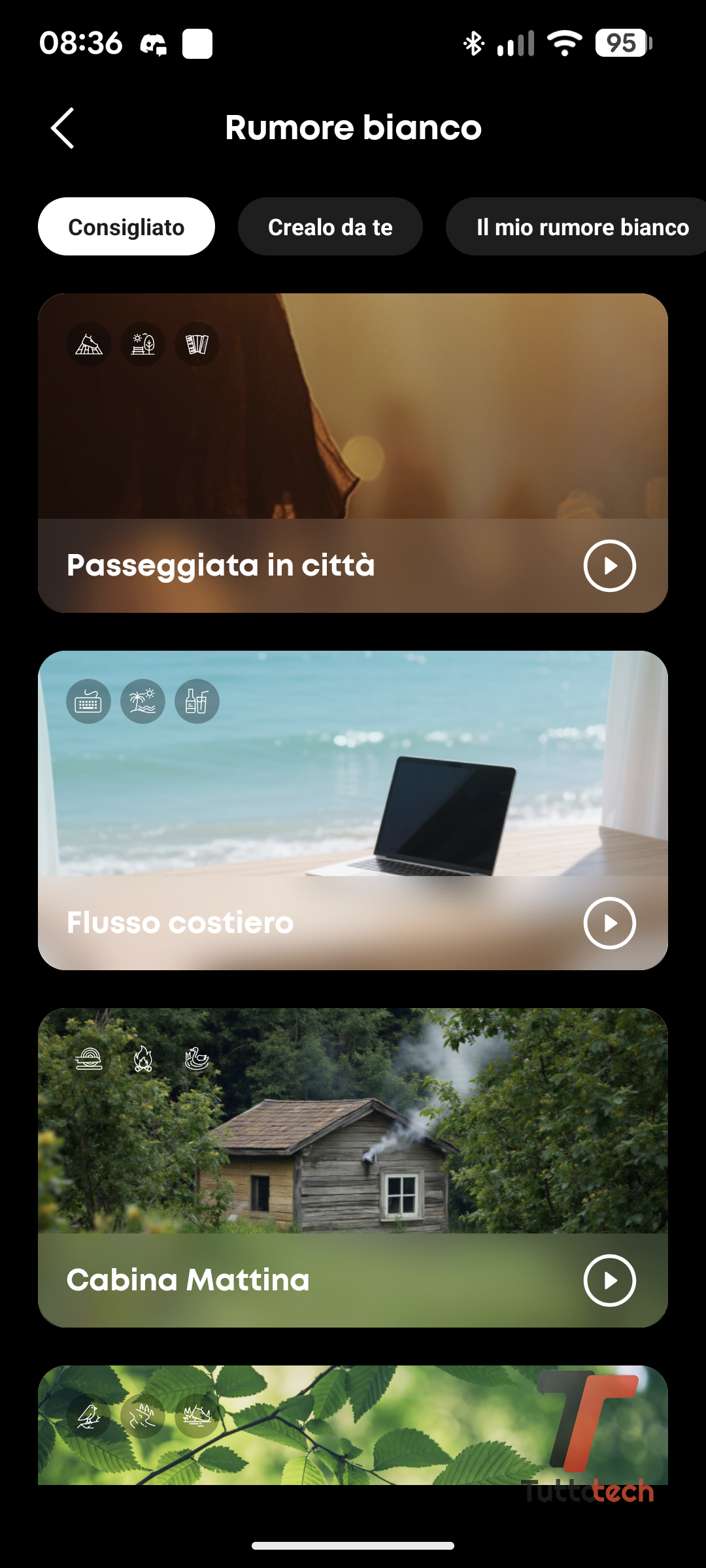
Task: Switch to Crealo da te tab
Action: tap(330, 227)
